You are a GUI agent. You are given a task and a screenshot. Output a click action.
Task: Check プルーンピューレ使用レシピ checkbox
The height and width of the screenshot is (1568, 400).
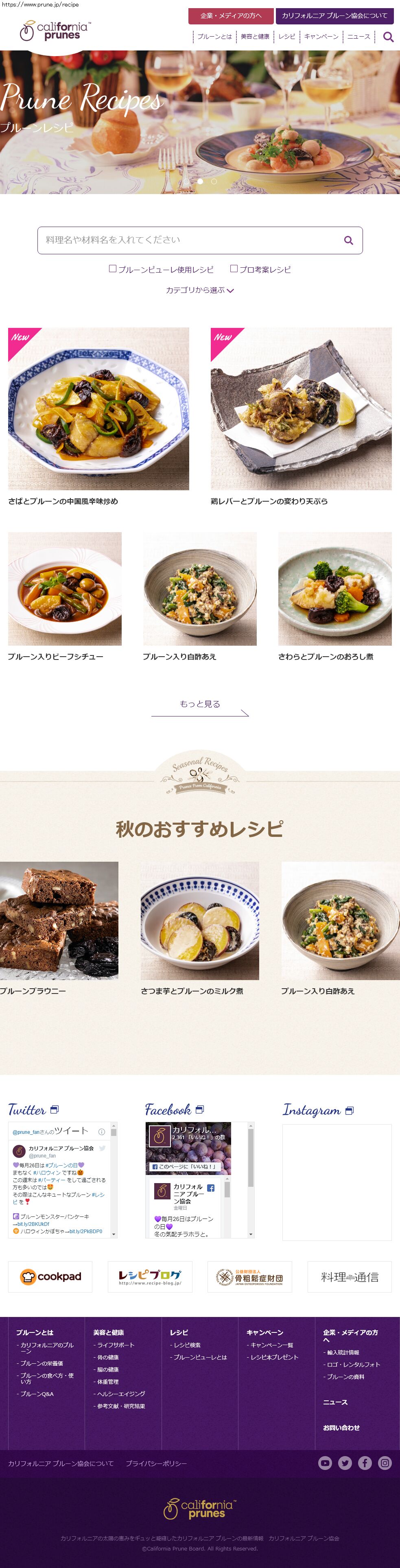coord(113,269)
